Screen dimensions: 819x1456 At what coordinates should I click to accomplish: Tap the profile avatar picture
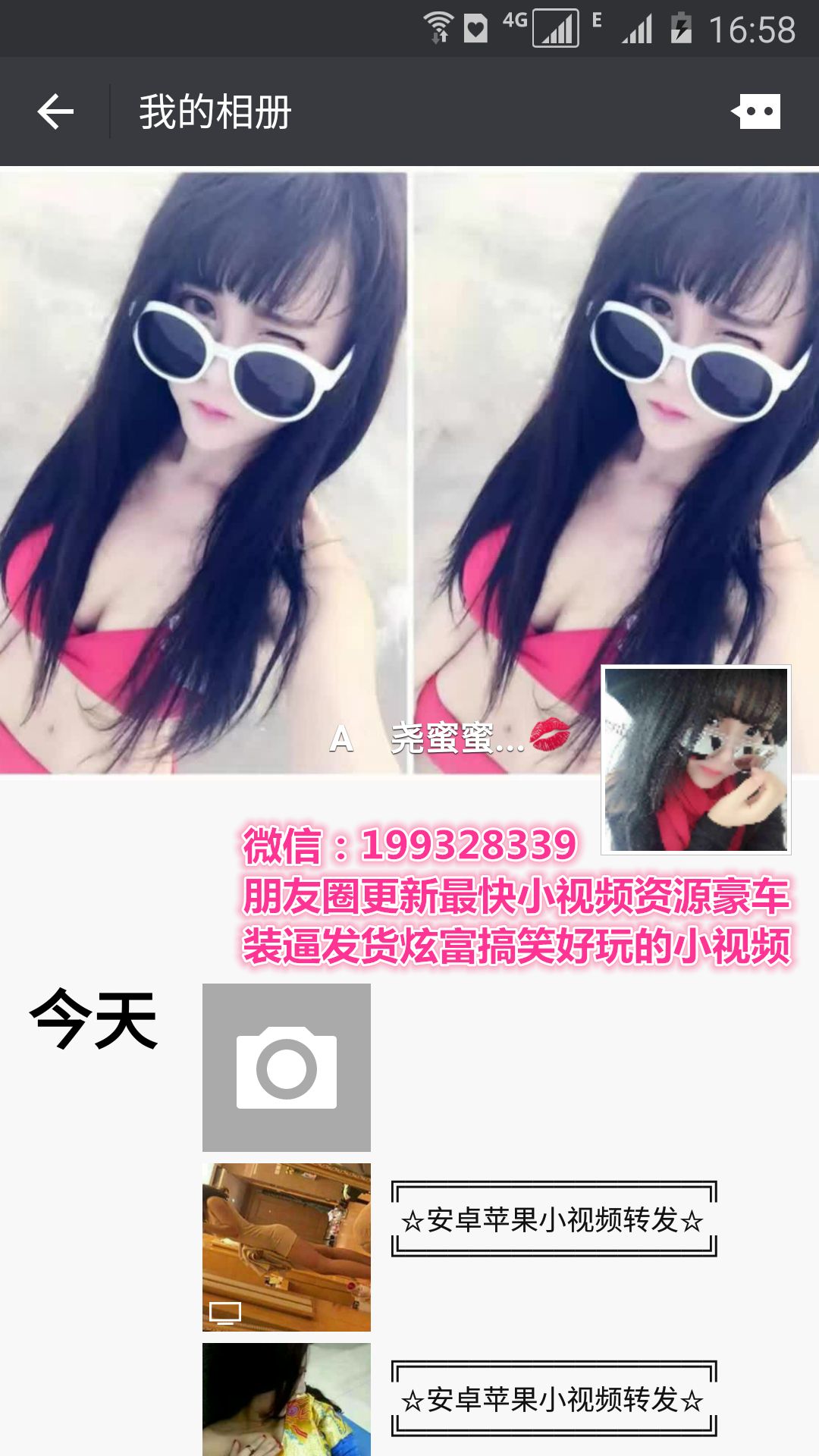695,759
